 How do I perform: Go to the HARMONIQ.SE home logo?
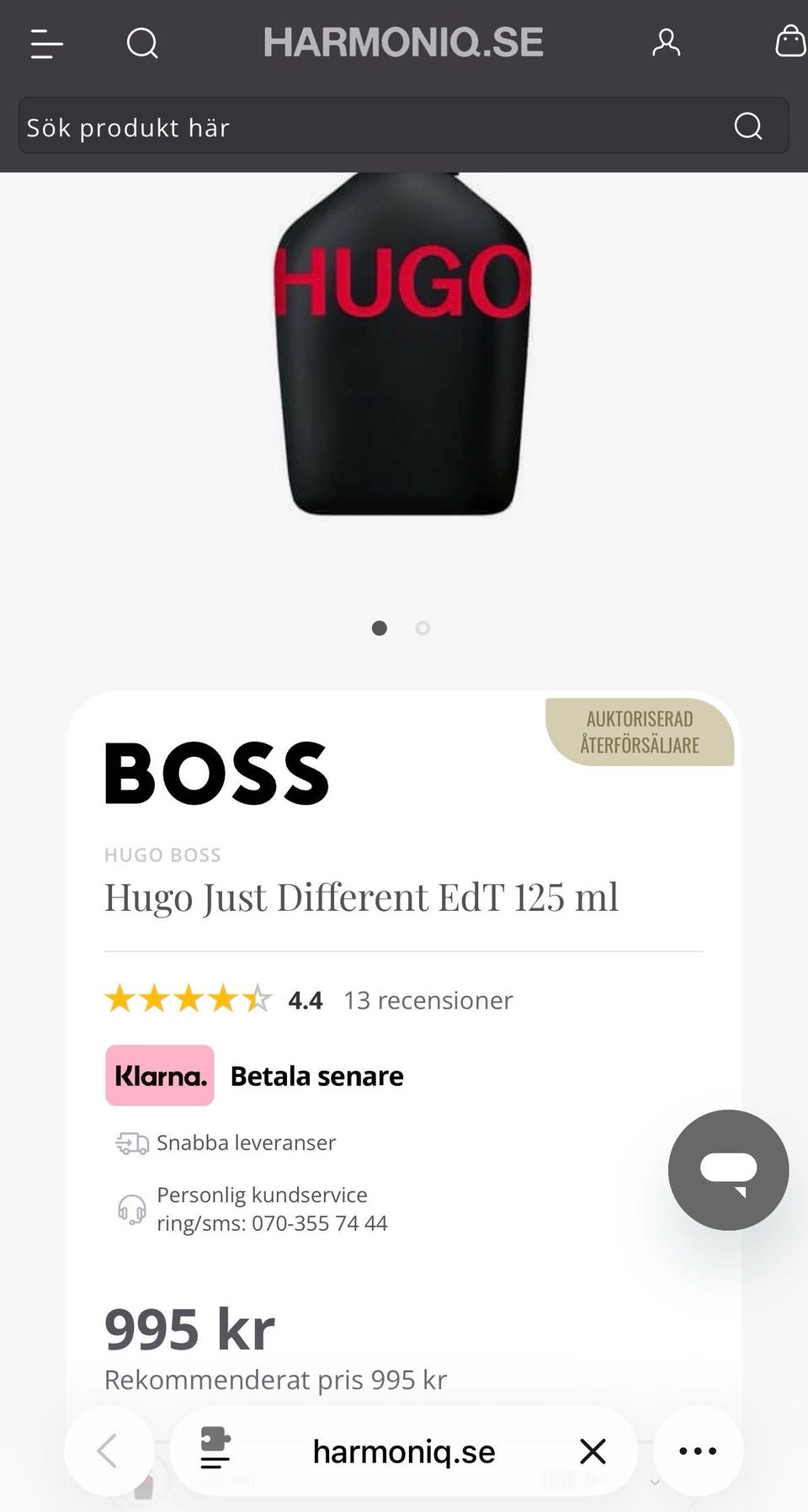coord(403,42)
